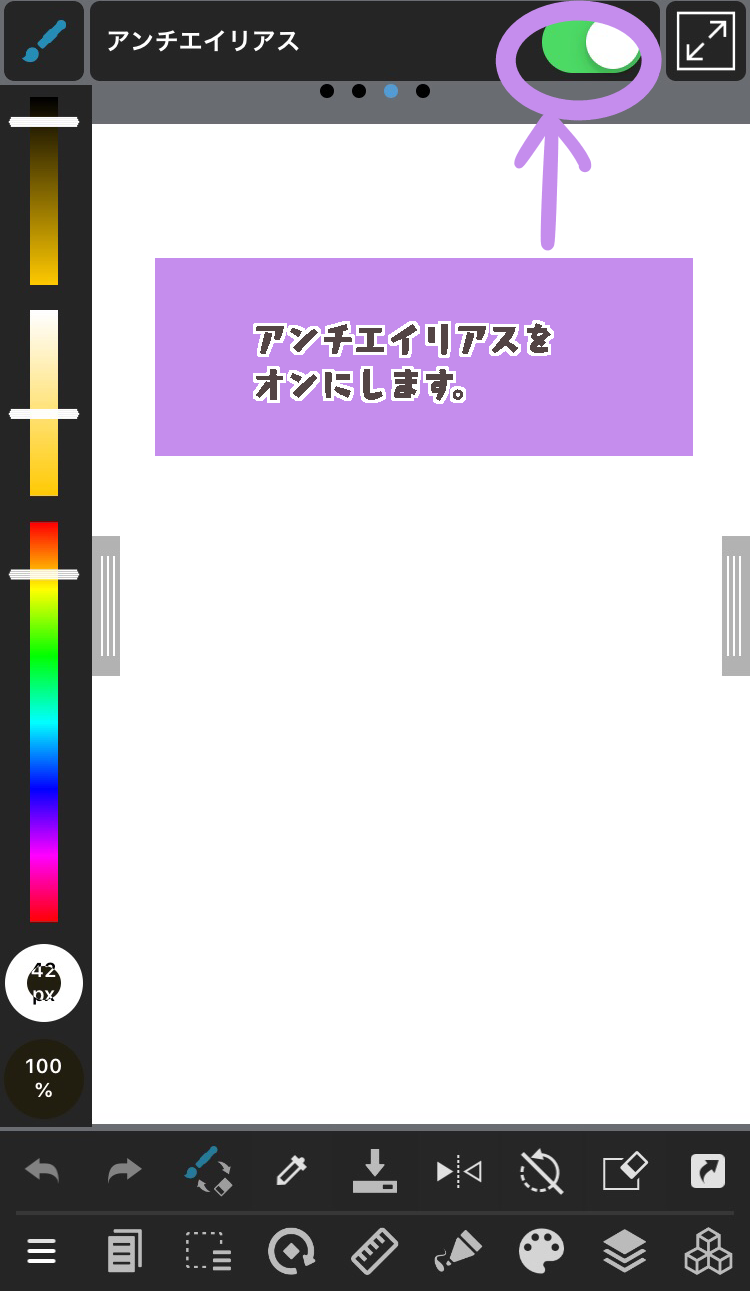Open the brush tool settings
This screenshot has height=1291, width=750.
coord(43,41)
